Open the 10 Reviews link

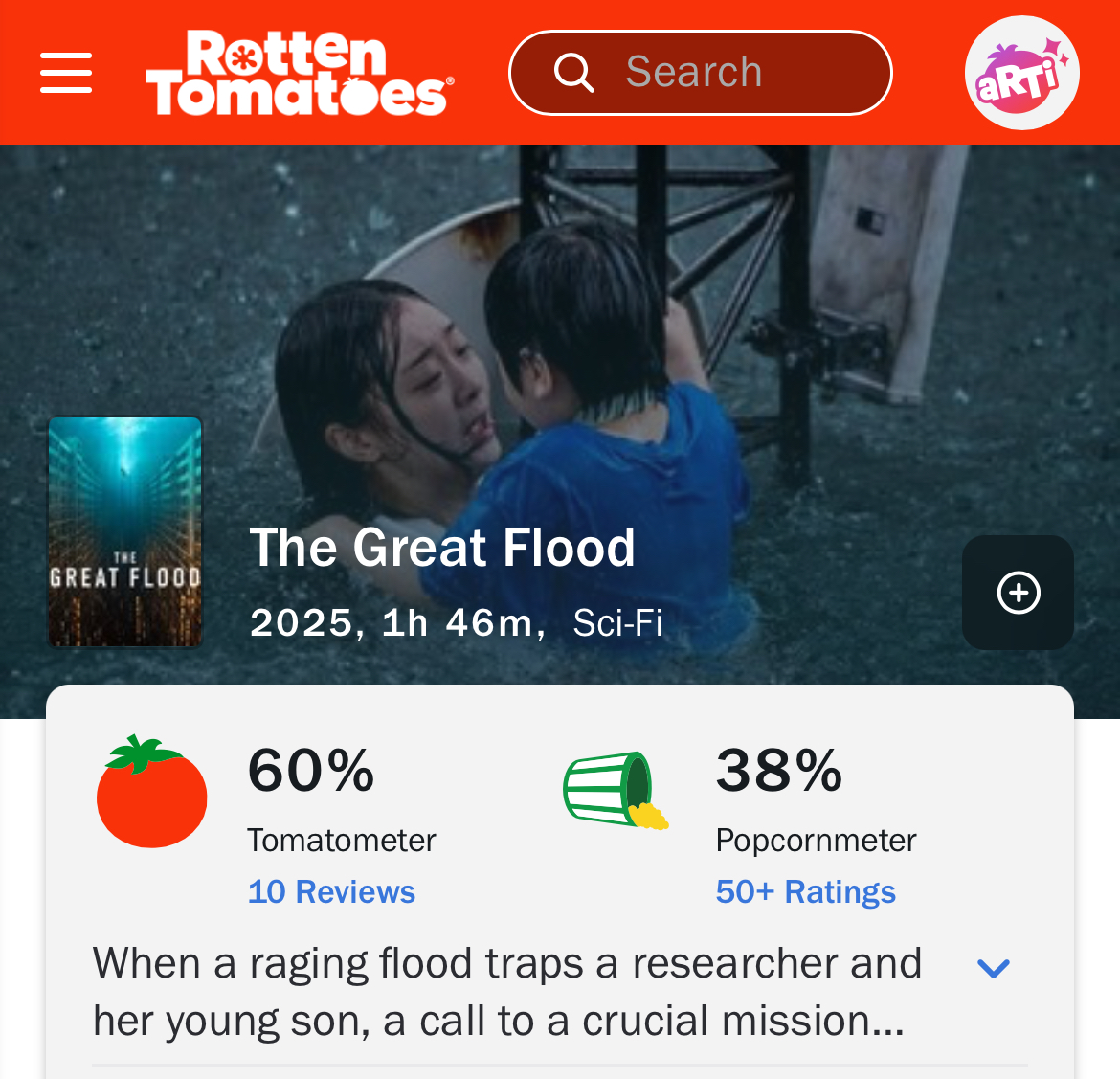point(331,892)
